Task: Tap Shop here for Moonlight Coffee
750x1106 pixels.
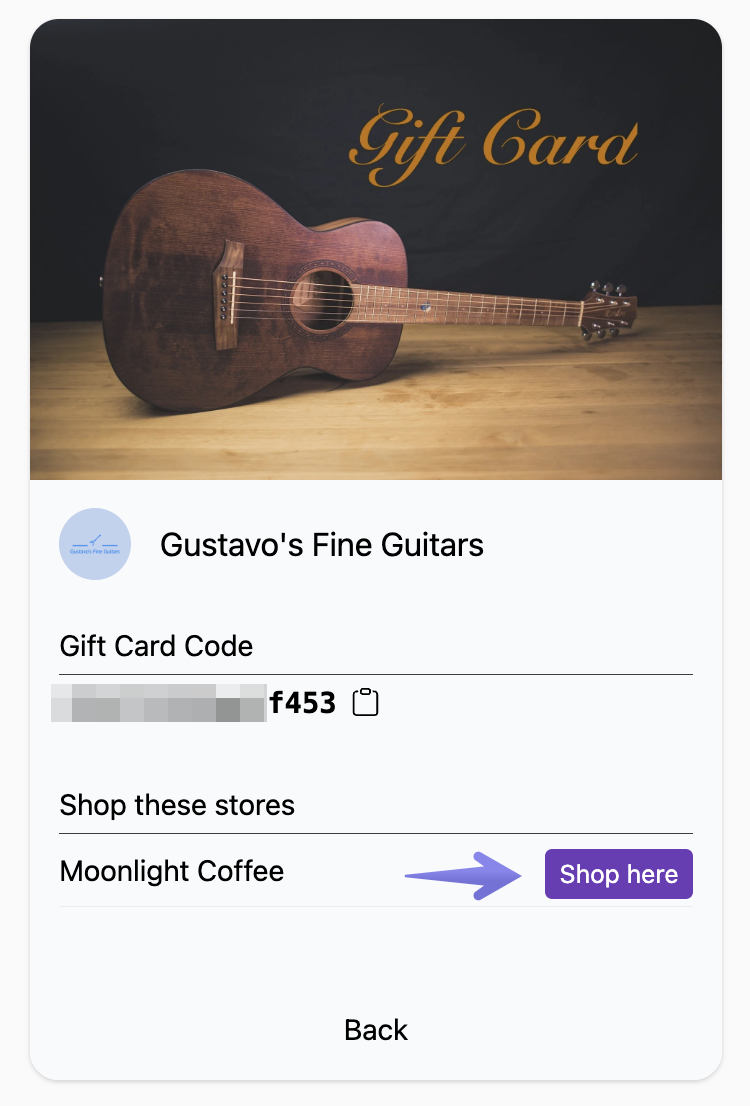Action: tap(618, 874)
